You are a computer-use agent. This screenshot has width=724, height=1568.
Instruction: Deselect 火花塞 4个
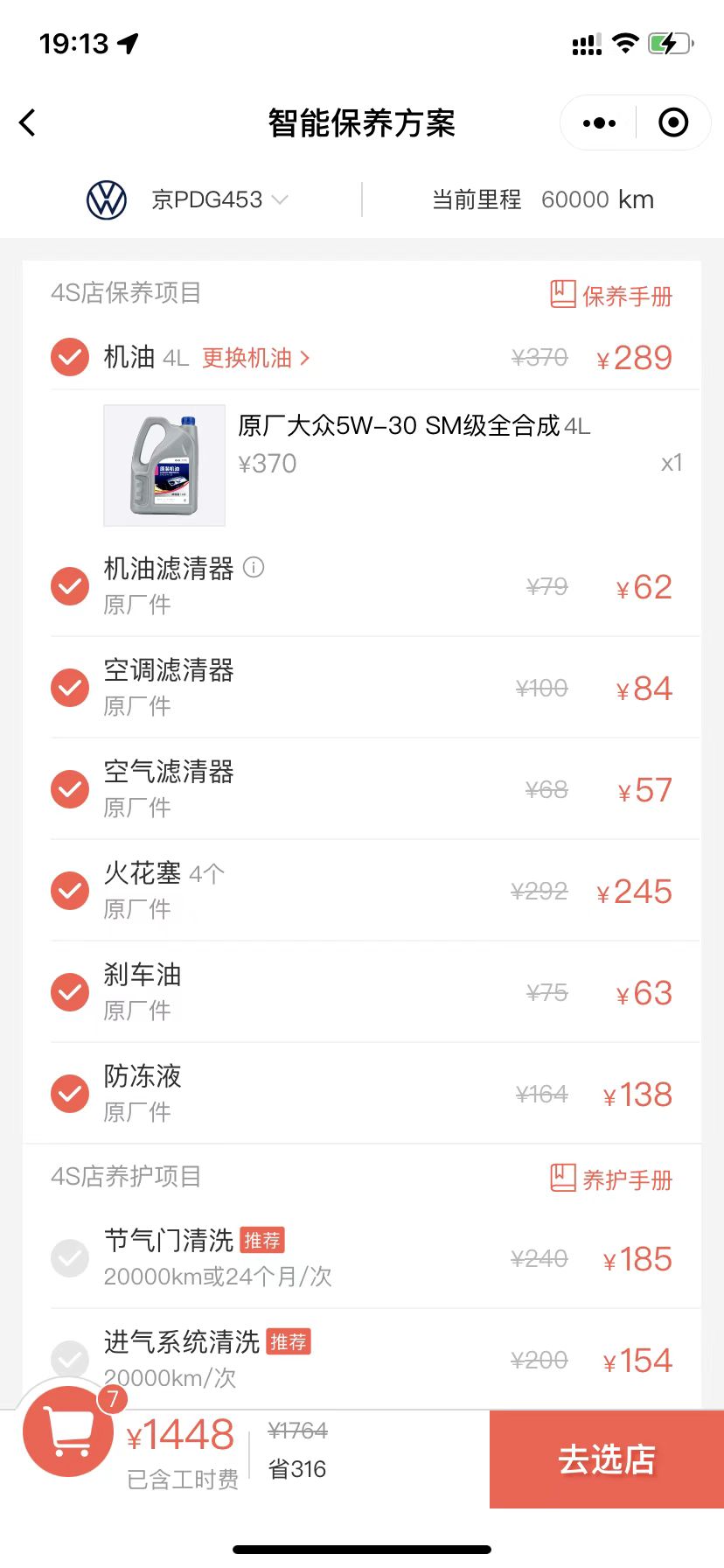(x=70, y=891)
